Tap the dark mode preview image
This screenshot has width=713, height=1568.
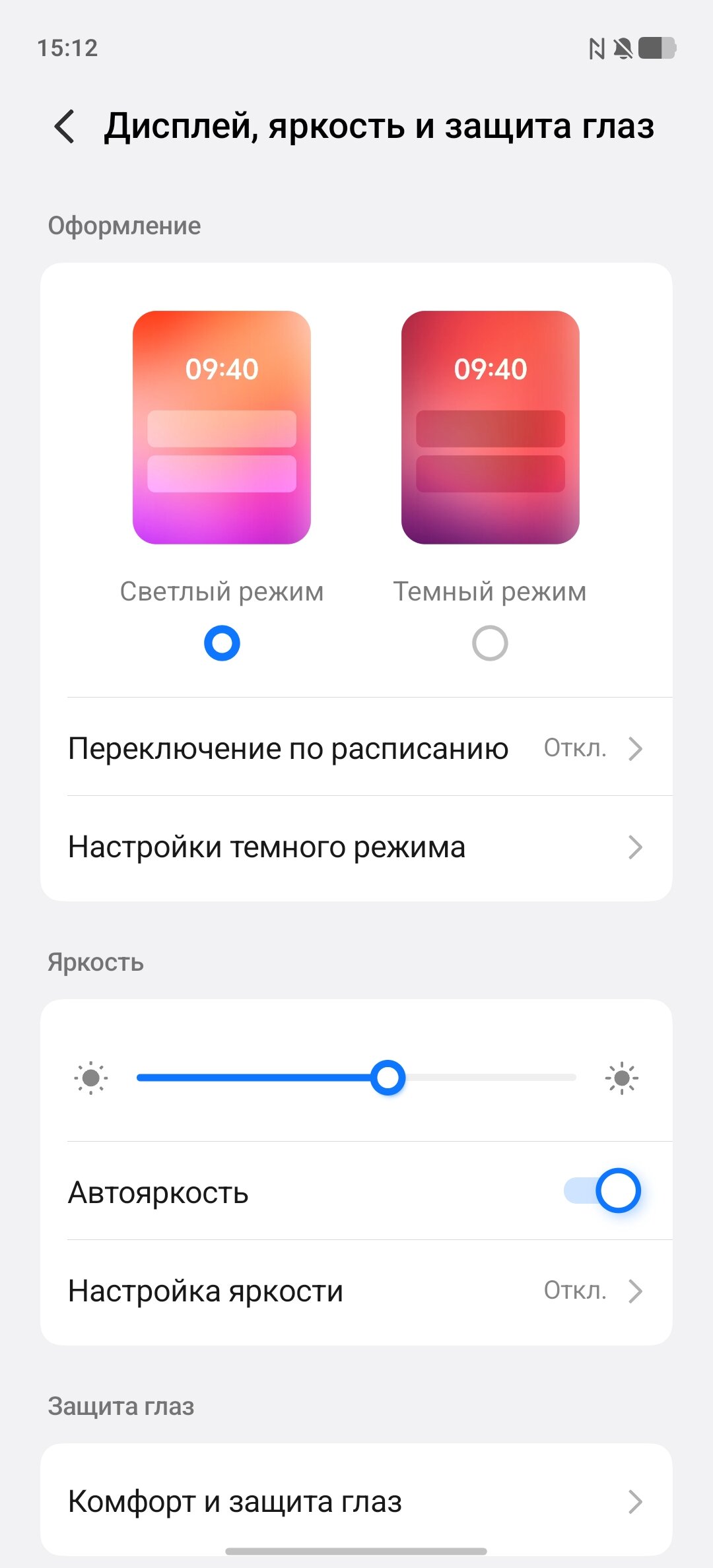coord(490,428)
